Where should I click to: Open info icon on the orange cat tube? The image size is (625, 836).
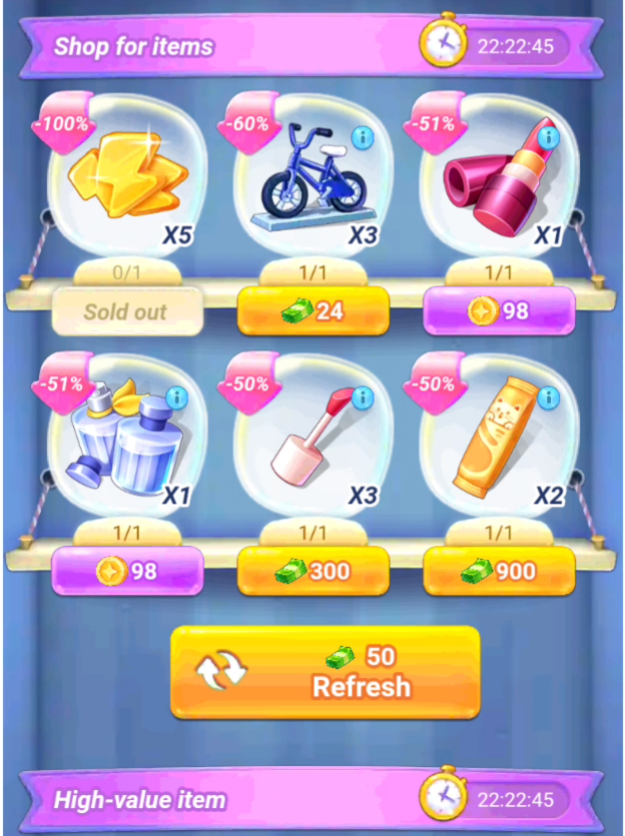[547, 399]
